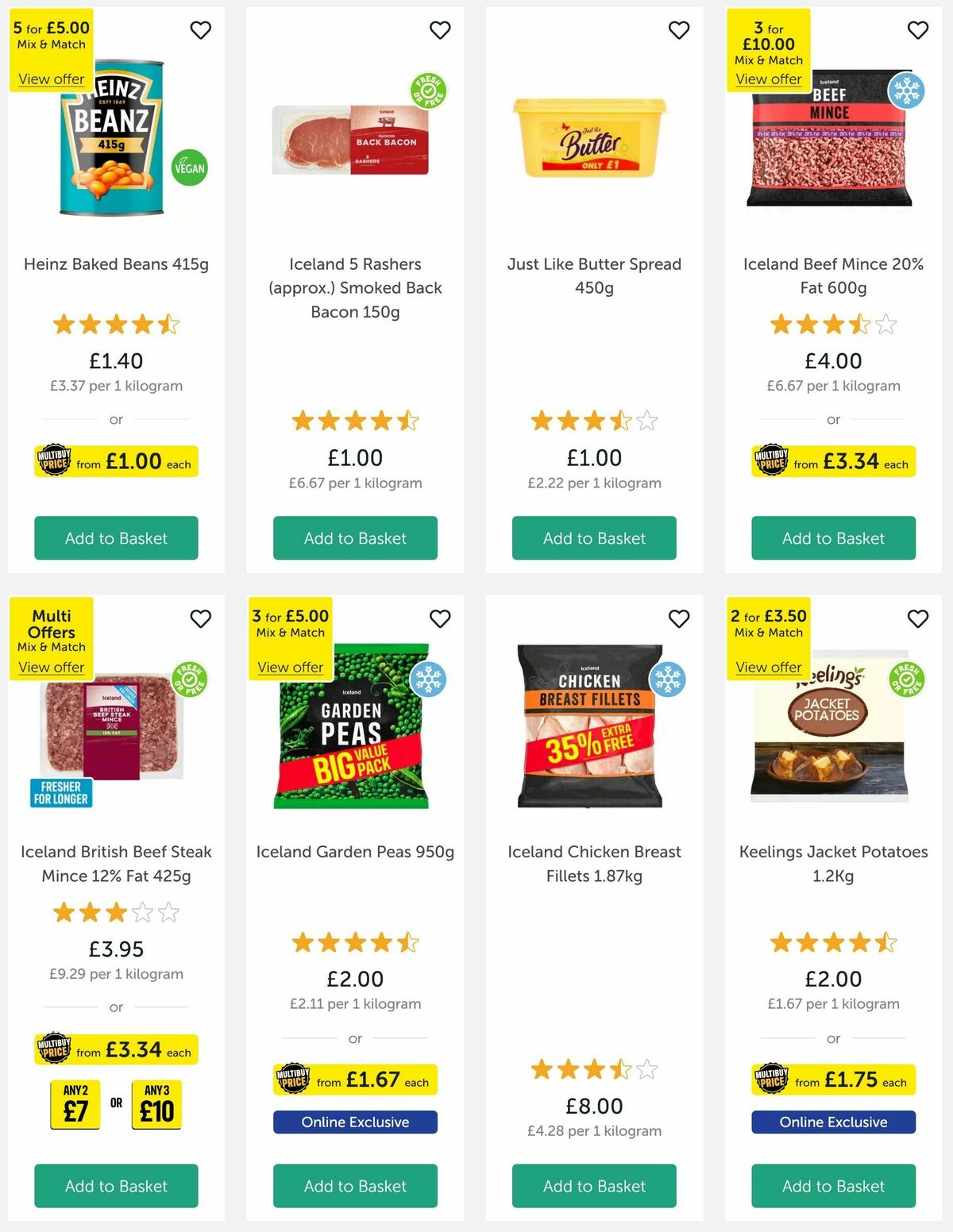Screen dimensions: 953x1232
Task: Click the Online Exclusive label under Keelings Jacket Potatoes
Action: tap(832, 1122)
